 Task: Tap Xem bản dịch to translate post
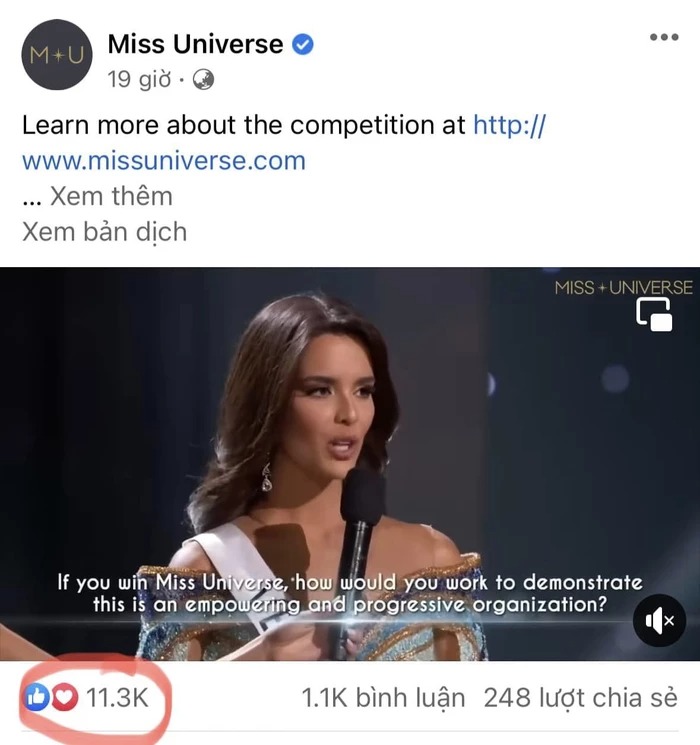coord(104,231)
